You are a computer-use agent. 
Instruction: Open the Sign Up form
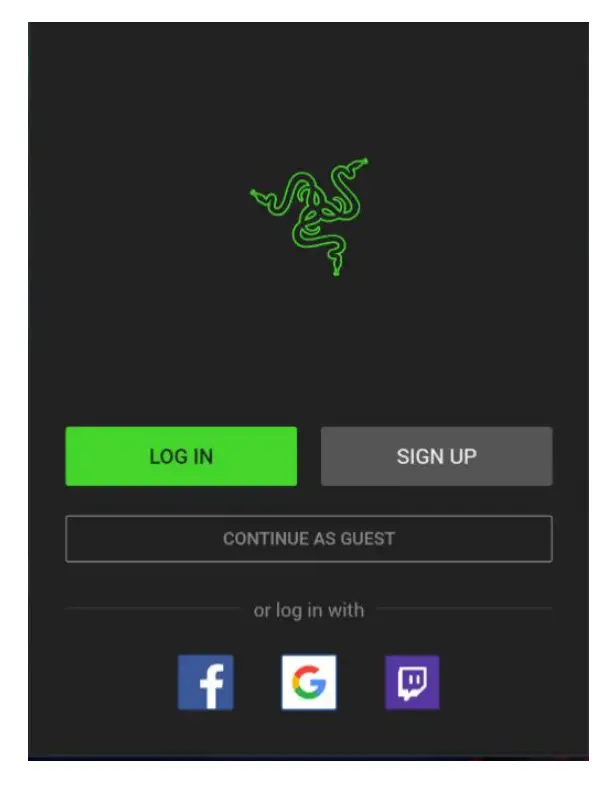[x=436, y=456]
